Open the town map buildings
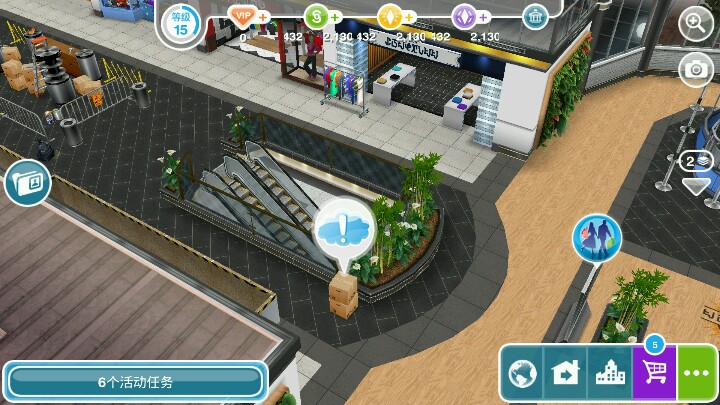Image resolution: width=720 pixels, height=405 pixels. (x=610, y=373)
